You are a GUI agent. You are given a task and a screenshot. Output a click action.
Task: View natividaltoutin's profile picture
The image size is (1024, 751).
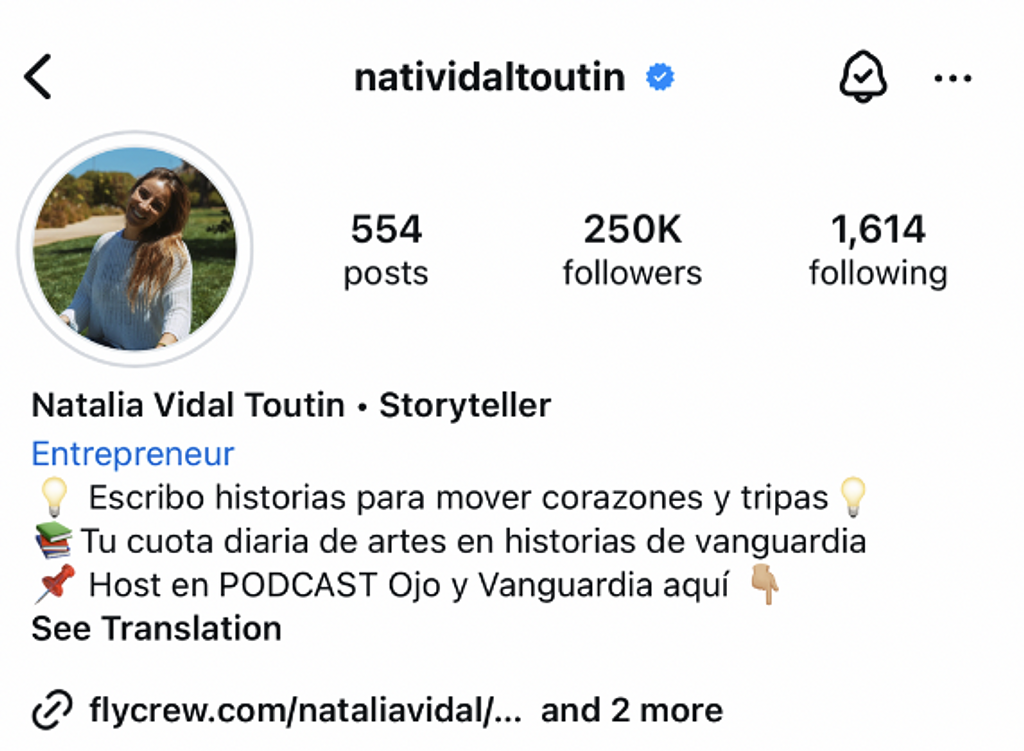pyautogui.click(x=135, y=249)
